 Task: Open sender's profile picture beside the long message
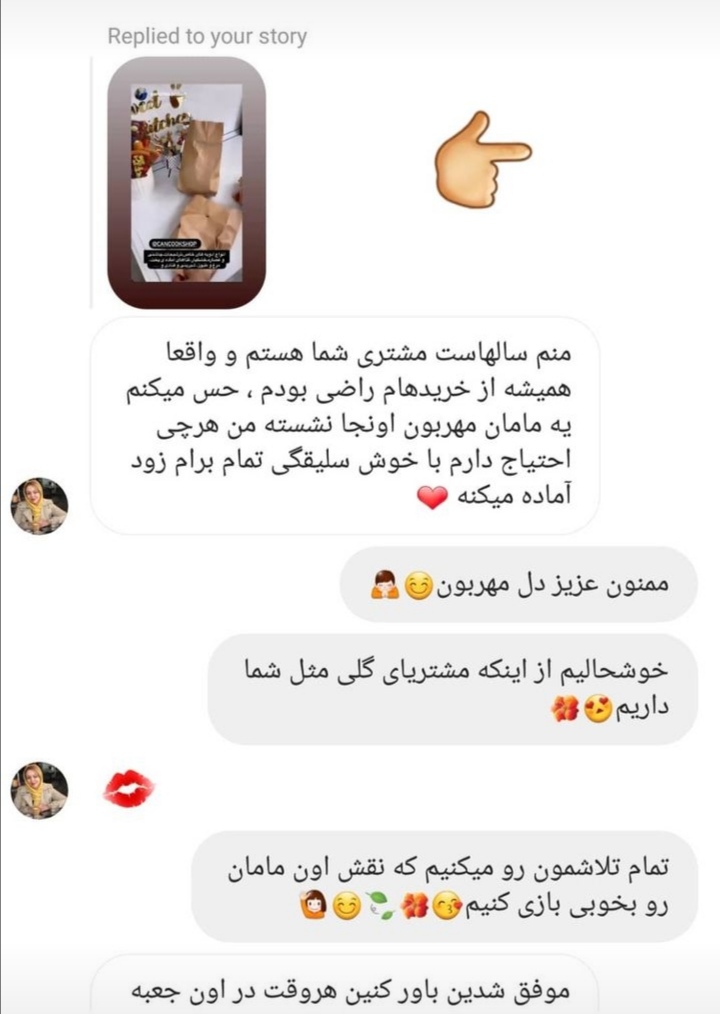40,506
